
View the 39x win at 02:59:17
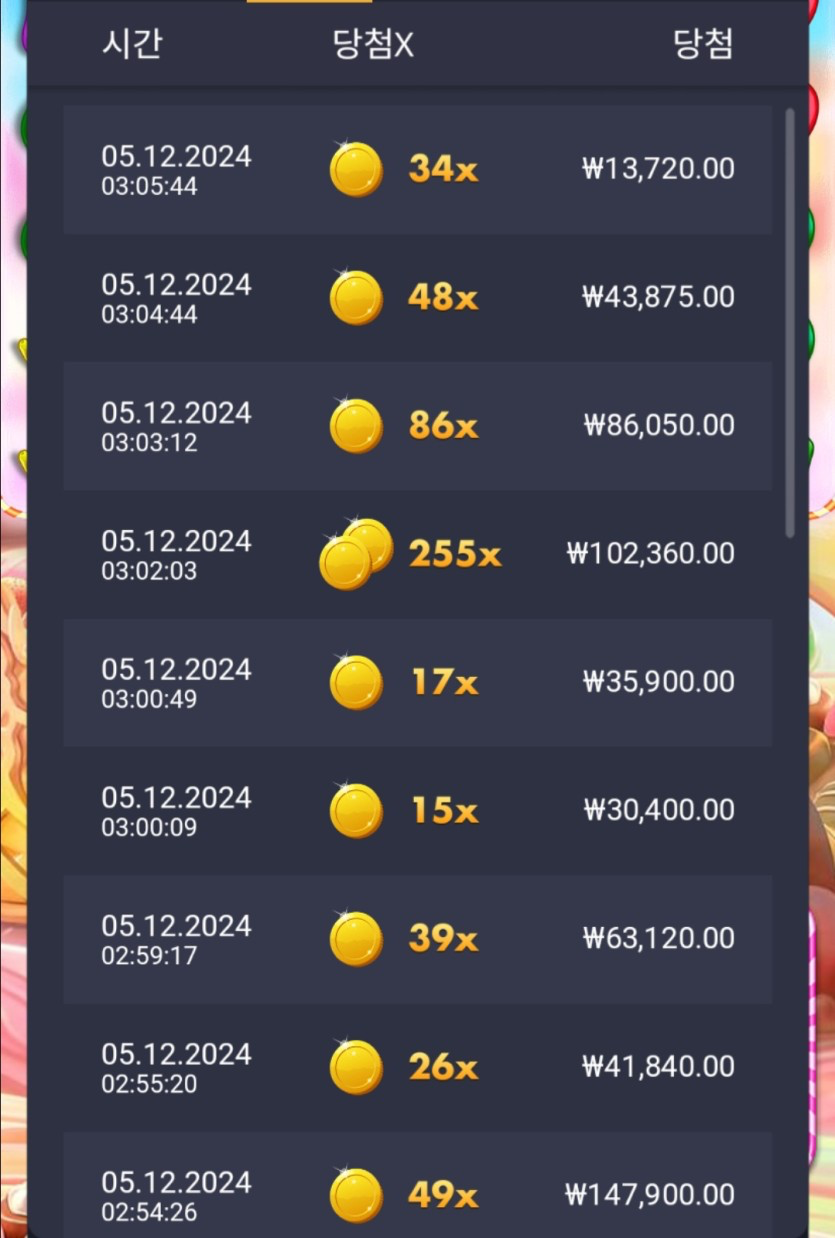pos(417,938)
